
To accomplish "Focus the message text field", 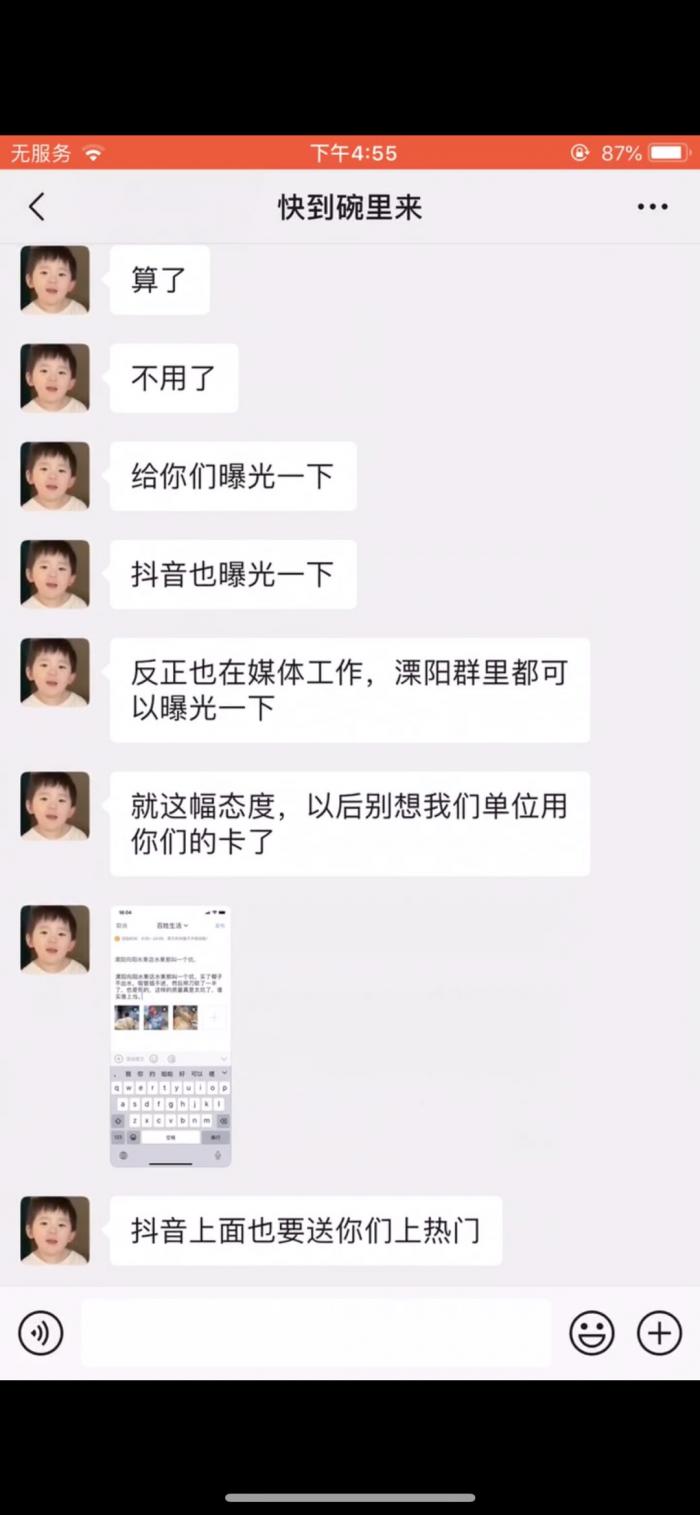I will click(x=315, y=1333).
